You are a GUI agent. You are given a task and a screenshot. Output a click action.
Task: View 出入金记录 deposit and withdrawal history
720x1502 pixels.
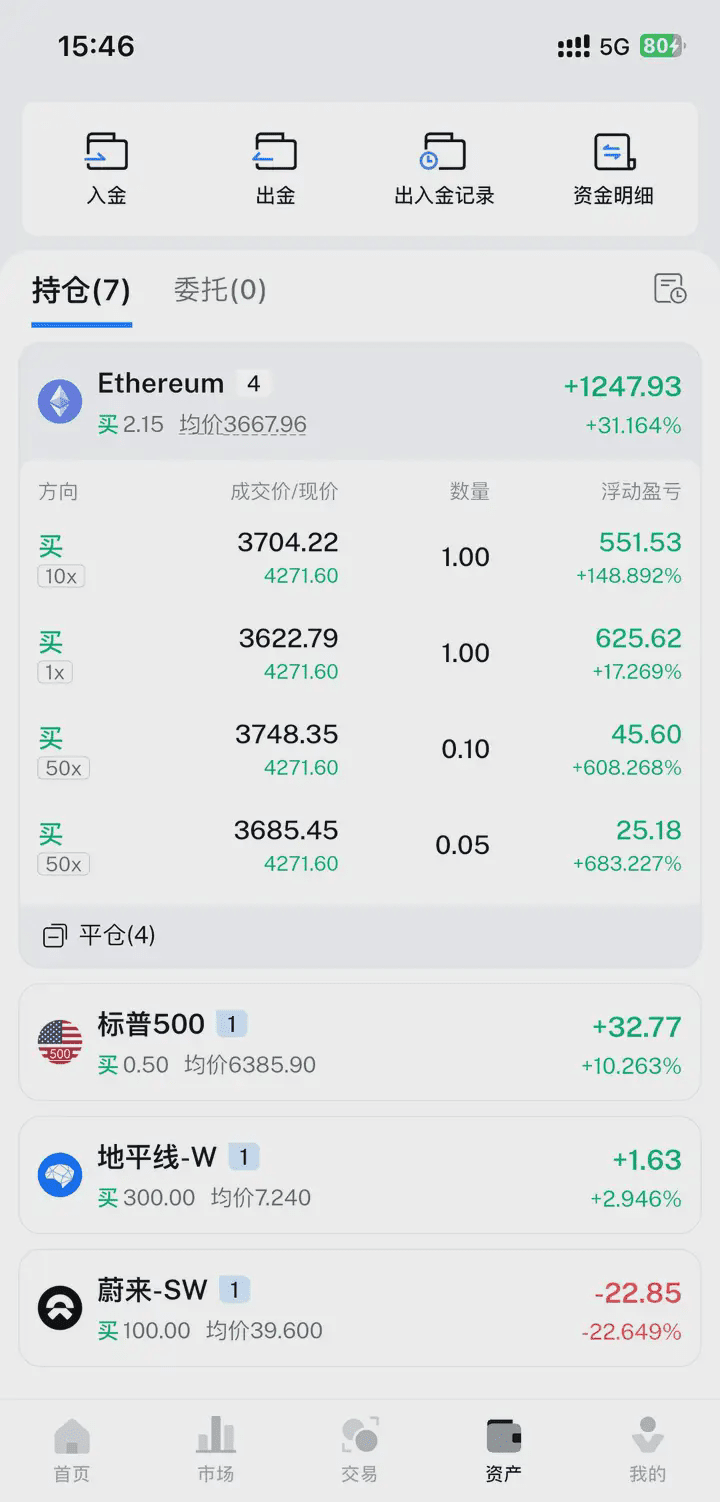[444, 169]
